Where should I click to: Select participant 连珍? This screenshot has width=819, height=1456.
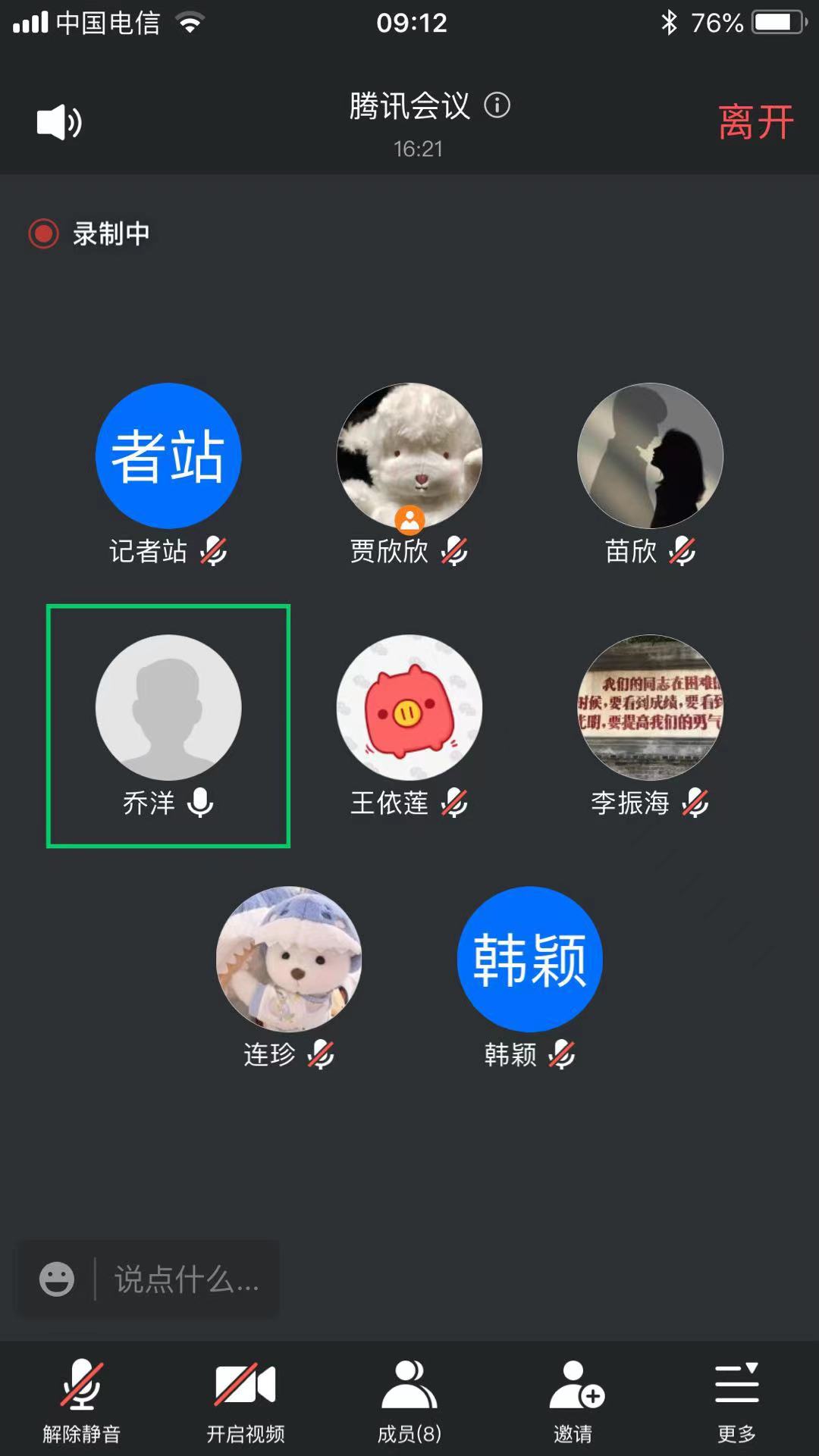289,960
